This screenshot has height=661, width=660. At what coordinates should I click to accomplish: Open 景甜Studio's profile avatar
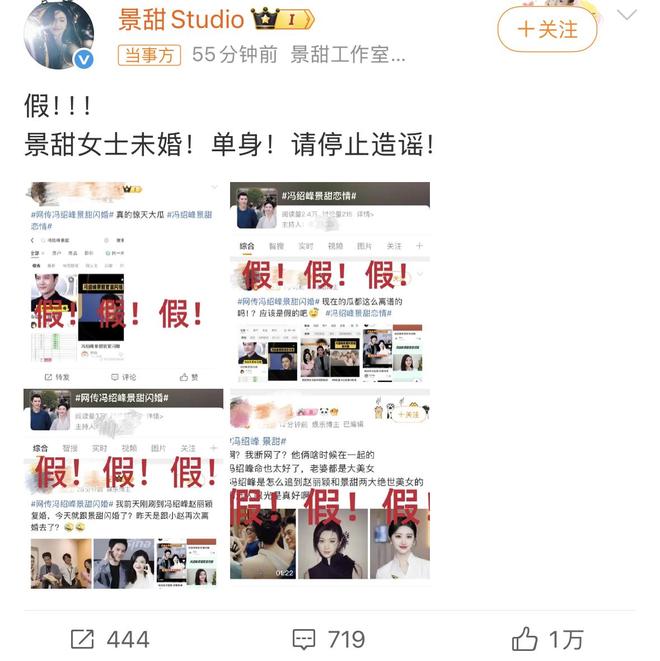pos(59,34)
